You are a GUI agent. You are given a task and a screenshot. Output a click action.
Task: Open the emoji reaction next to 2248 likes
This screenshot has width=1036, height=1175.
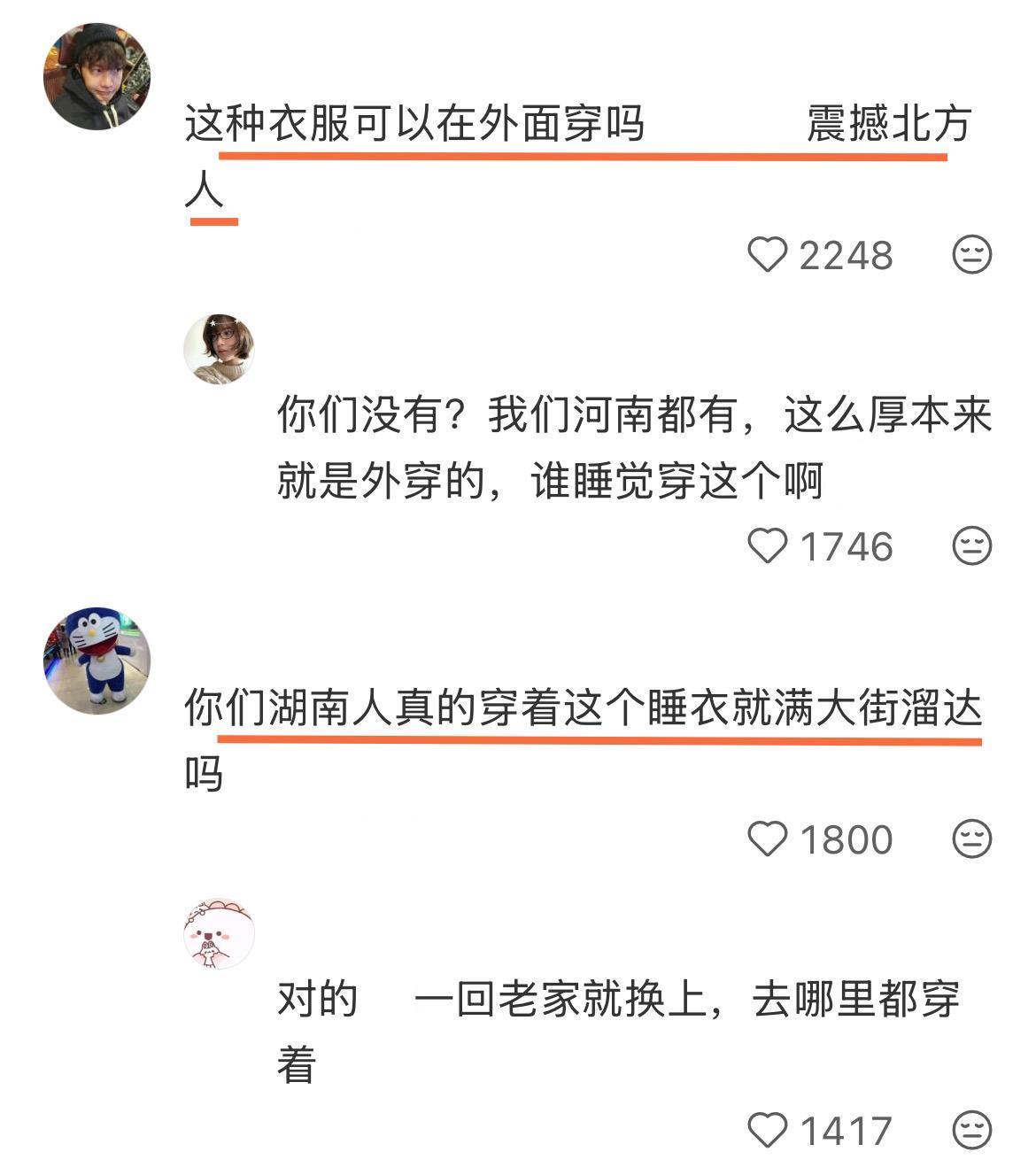[970, 256]
